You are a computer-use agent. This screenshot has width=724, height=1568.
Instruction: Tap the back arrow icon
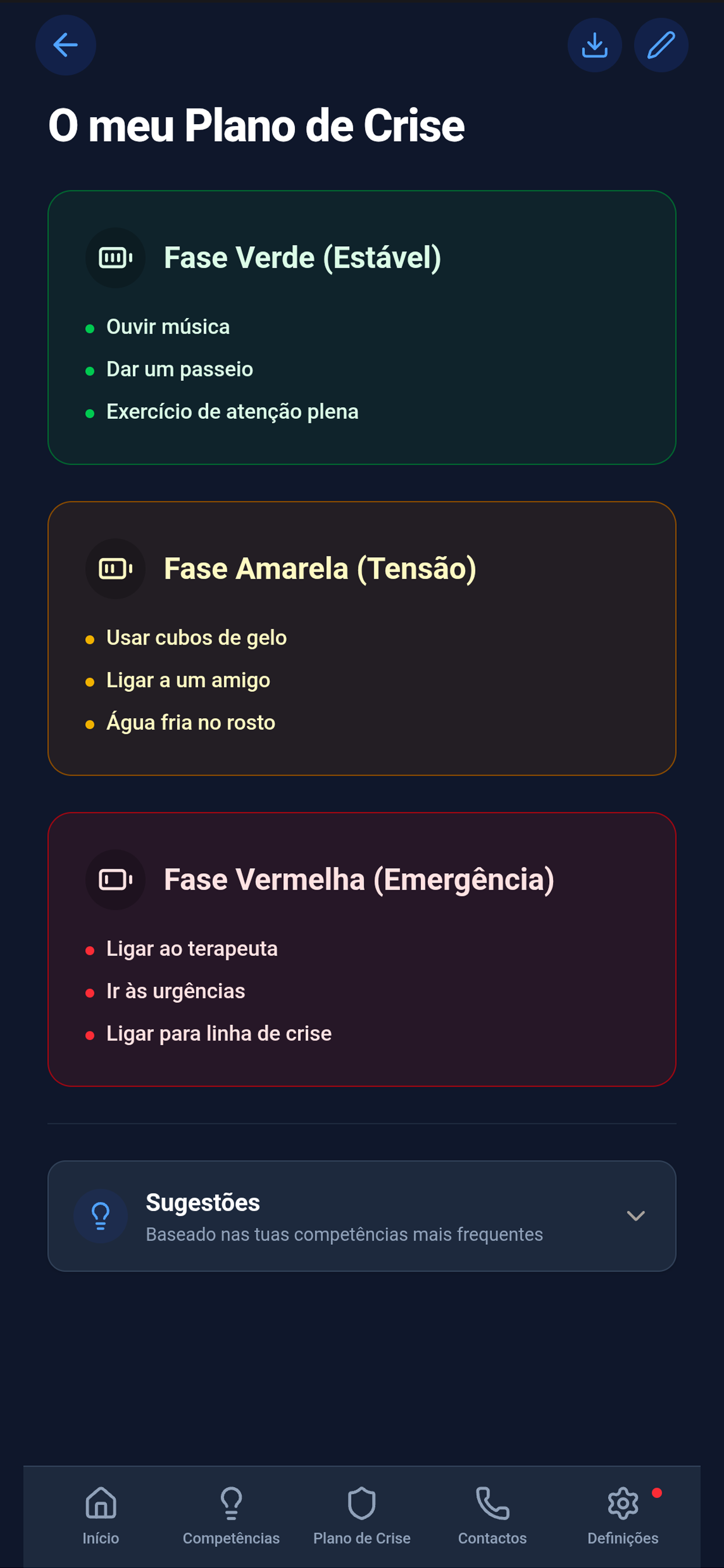(x=65, y=44)
